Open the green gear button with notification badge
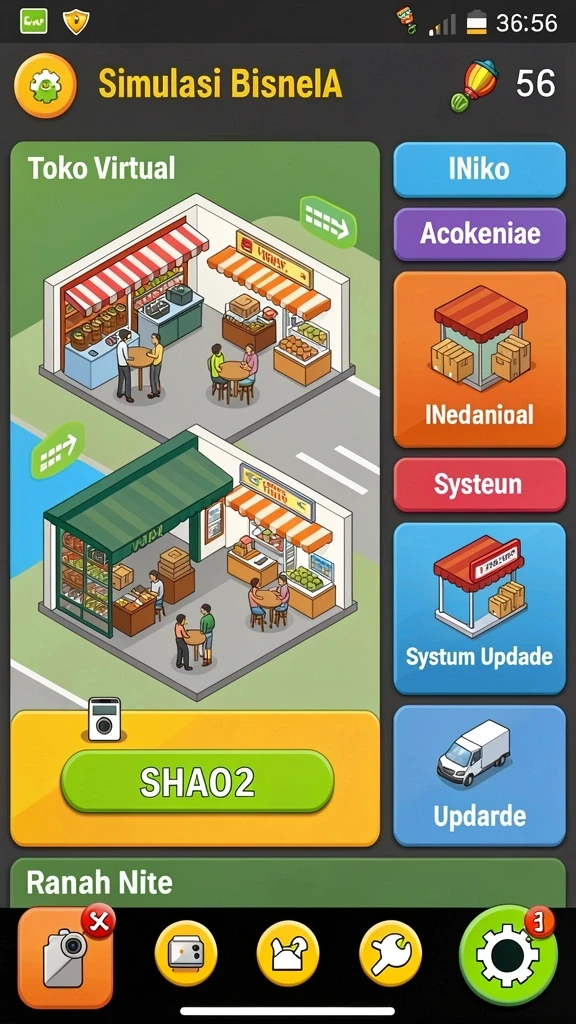This screenshot has height=1024, width=576. pyautogui.click(x=508, y=955)
